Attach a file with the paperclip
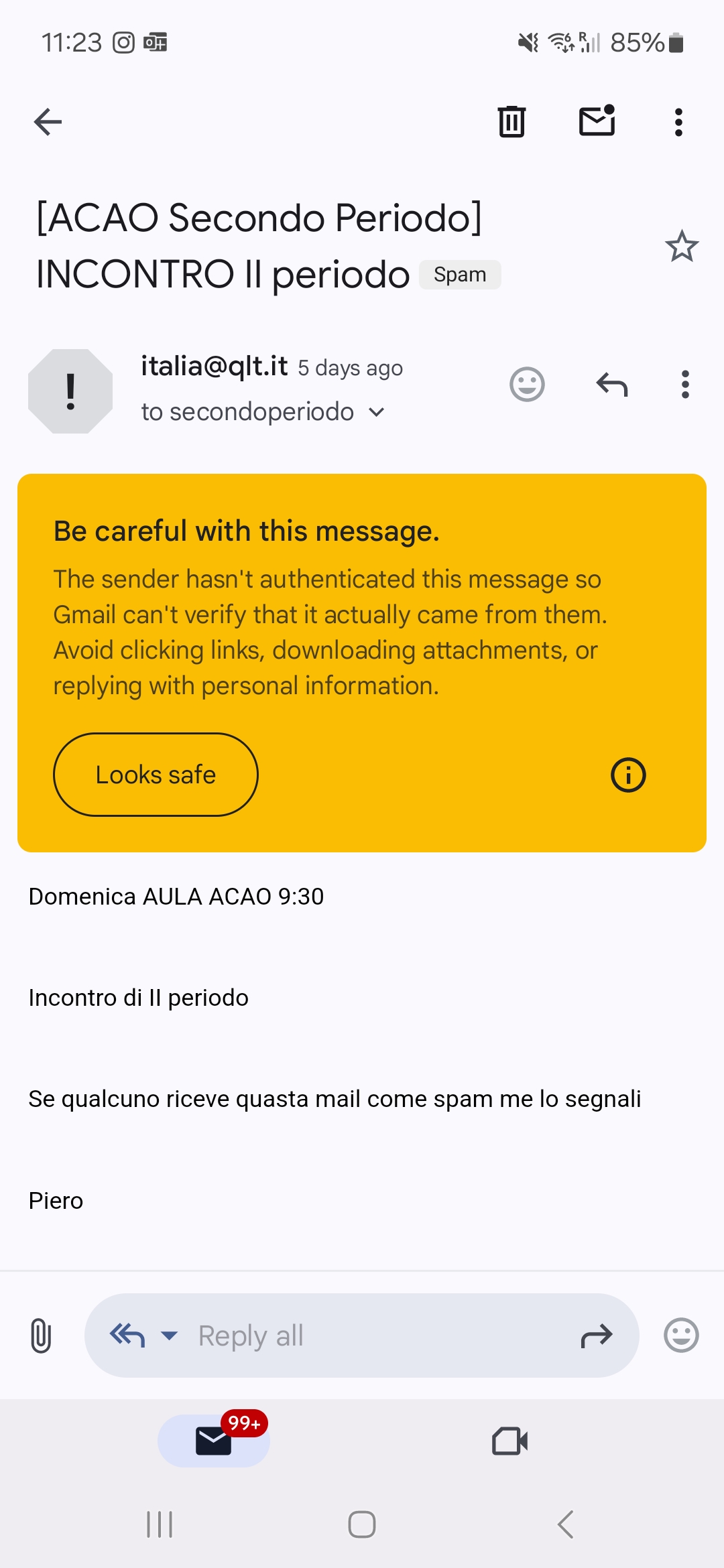724x1568 pixels. (41, 1335)
